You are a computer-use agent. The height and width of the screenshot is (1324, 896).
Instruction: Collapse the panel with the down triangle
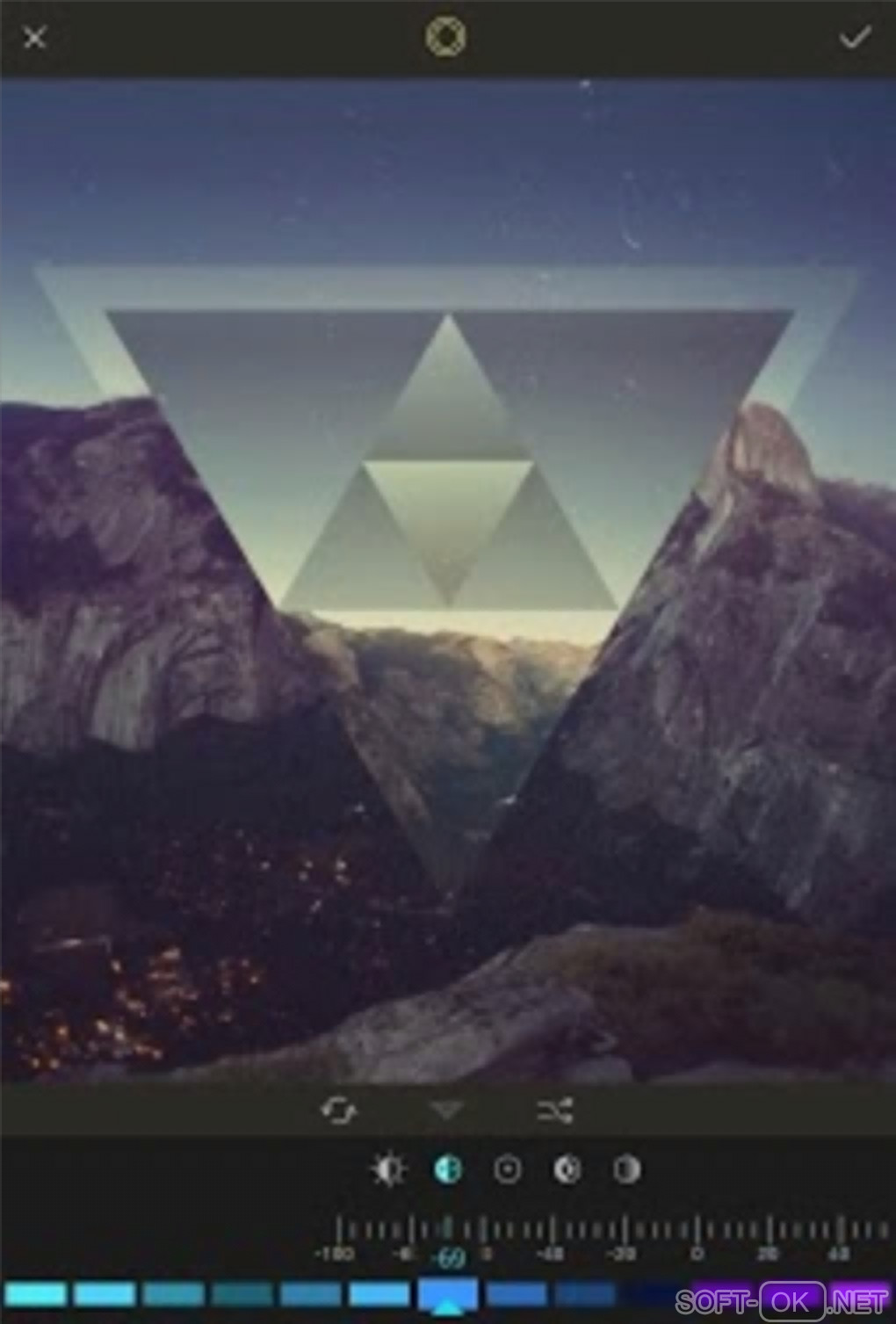click(447, 1111)
